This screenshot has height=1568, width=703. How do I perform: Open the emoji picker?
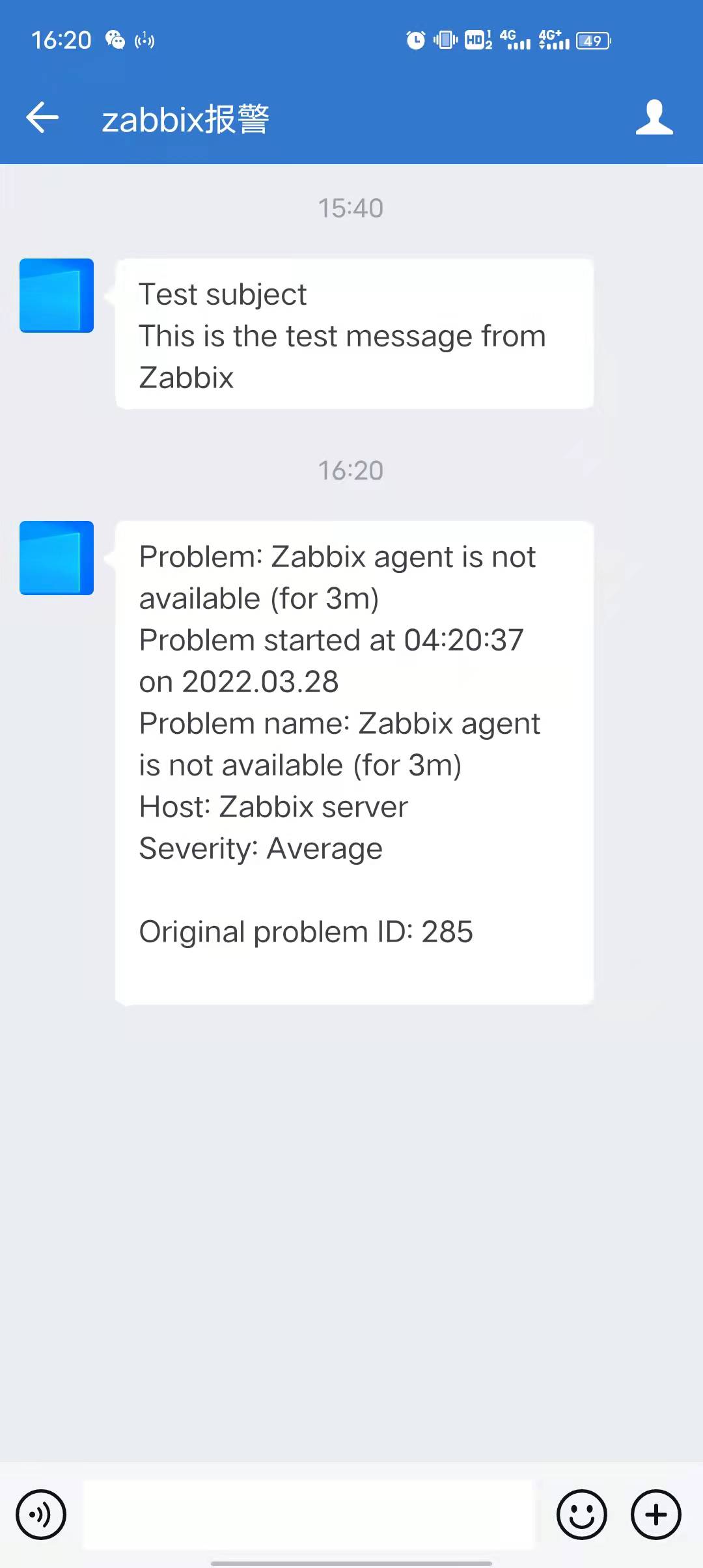581,1515
